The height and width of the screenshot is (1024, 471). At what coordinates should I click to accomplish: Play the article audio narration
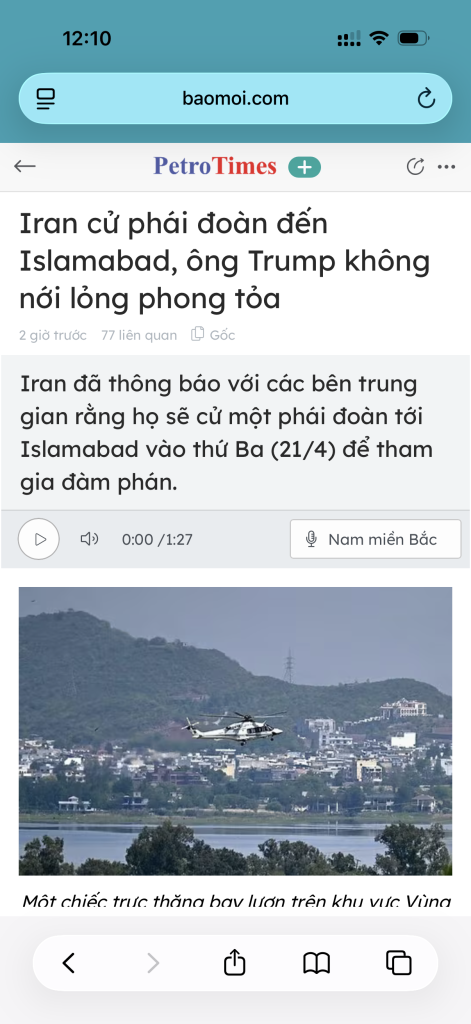tap(39, 539)
